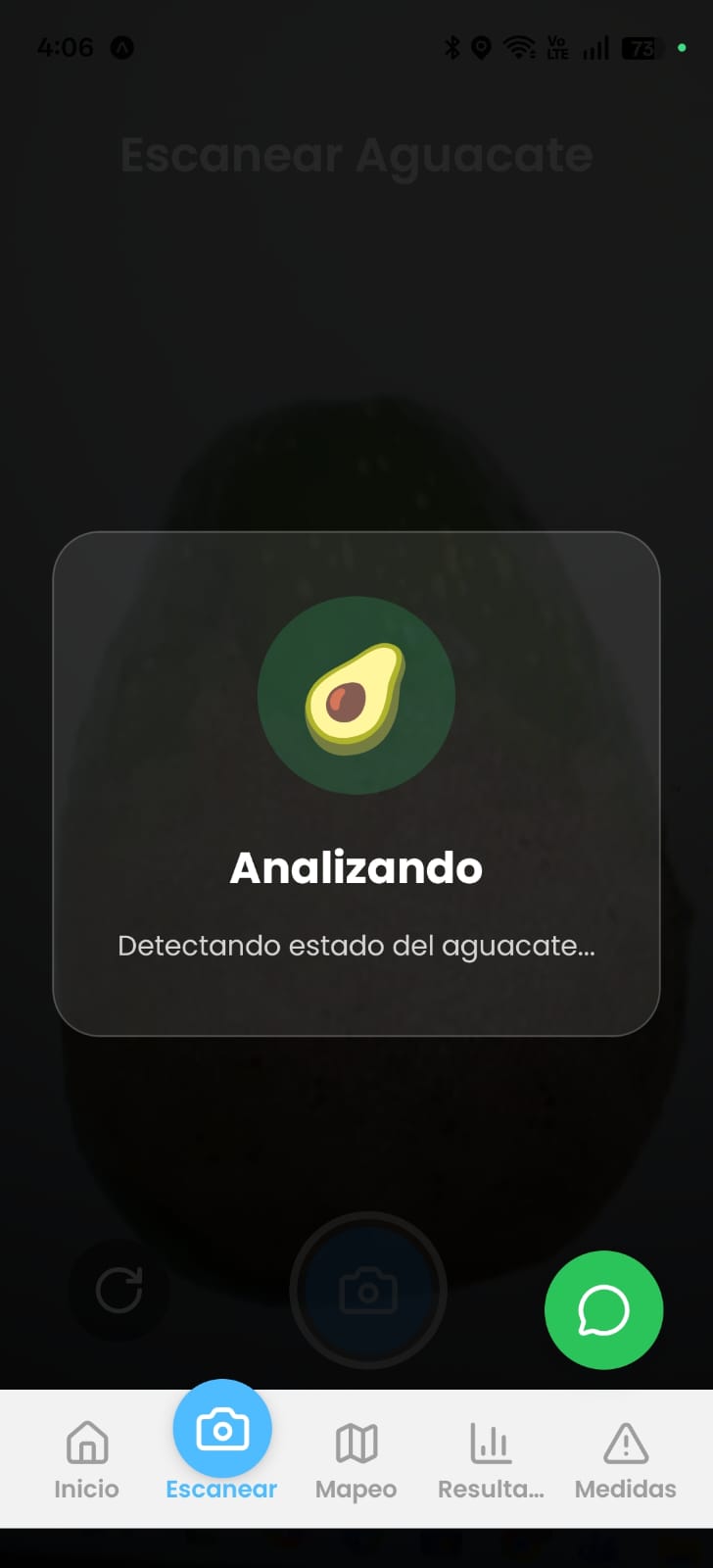Toggle Wi-Fi status bar icon
Image resolution: width=713 pixels, height=1568 pixels.
pyautogui.click(x=517, y=47)
